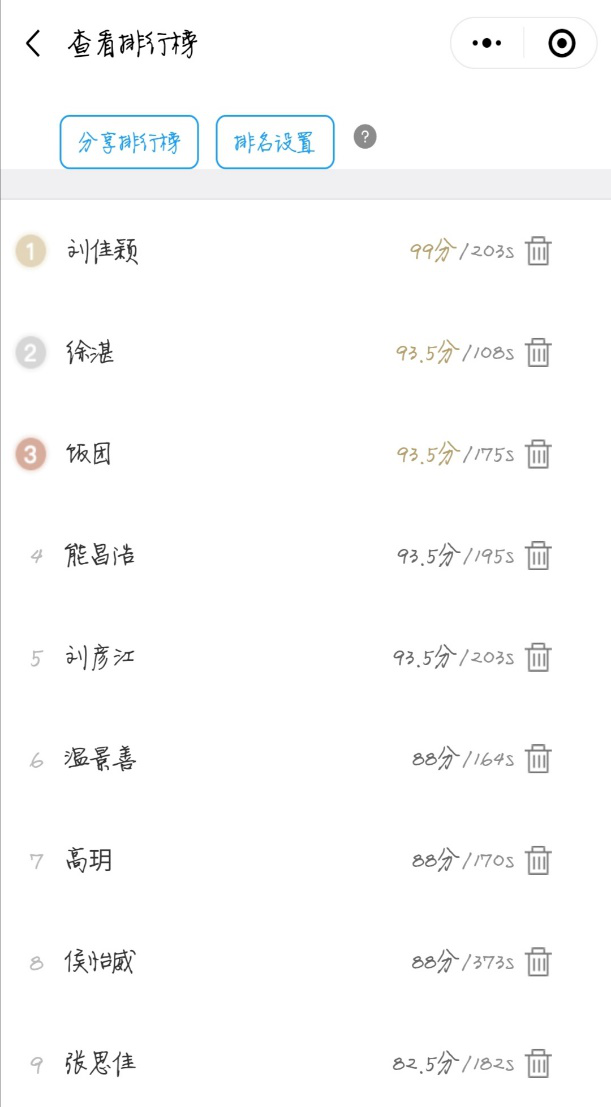
Task: Close the mini program with the circle button
Action: pos(562,43)
